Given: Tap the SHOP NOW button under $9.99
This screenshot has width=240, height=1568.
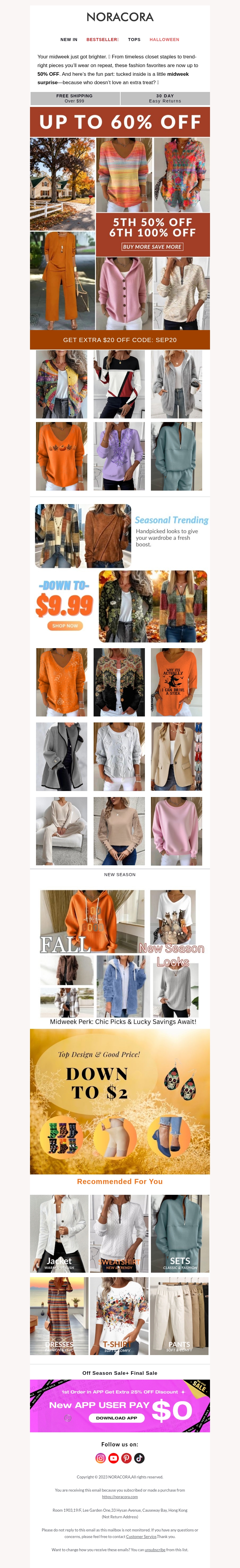Looking at the screenshot, I should click(x=64, y=626).
